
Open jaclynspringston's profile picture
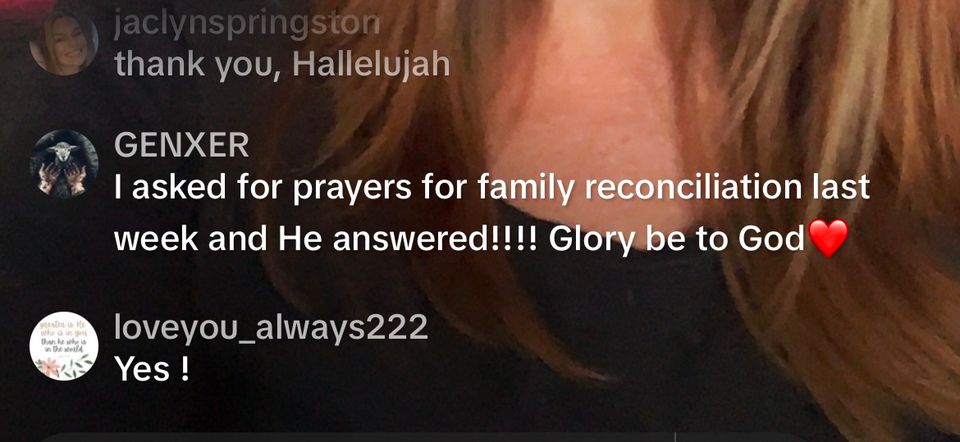(64, 41)
